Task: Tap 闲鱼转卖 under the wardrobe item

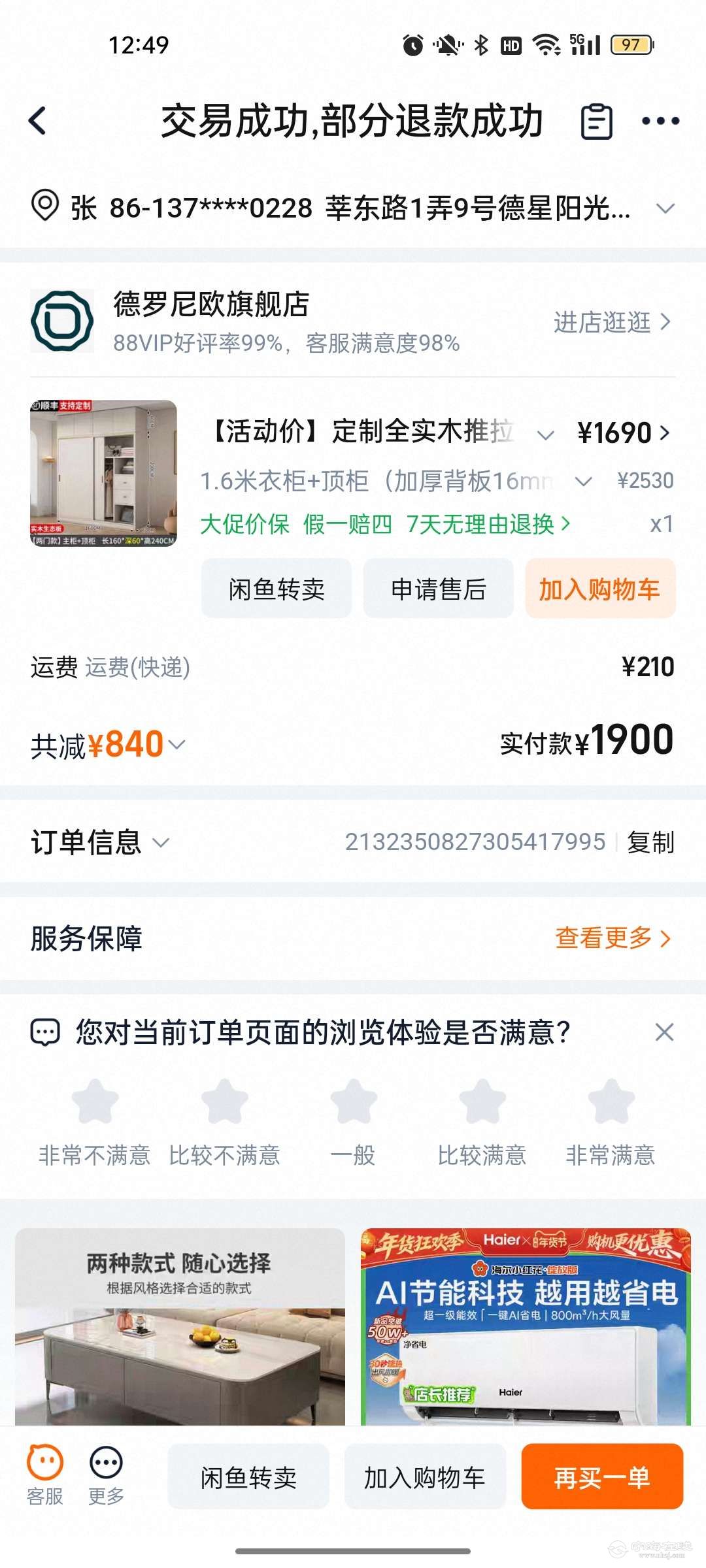Action: point(277,589)
